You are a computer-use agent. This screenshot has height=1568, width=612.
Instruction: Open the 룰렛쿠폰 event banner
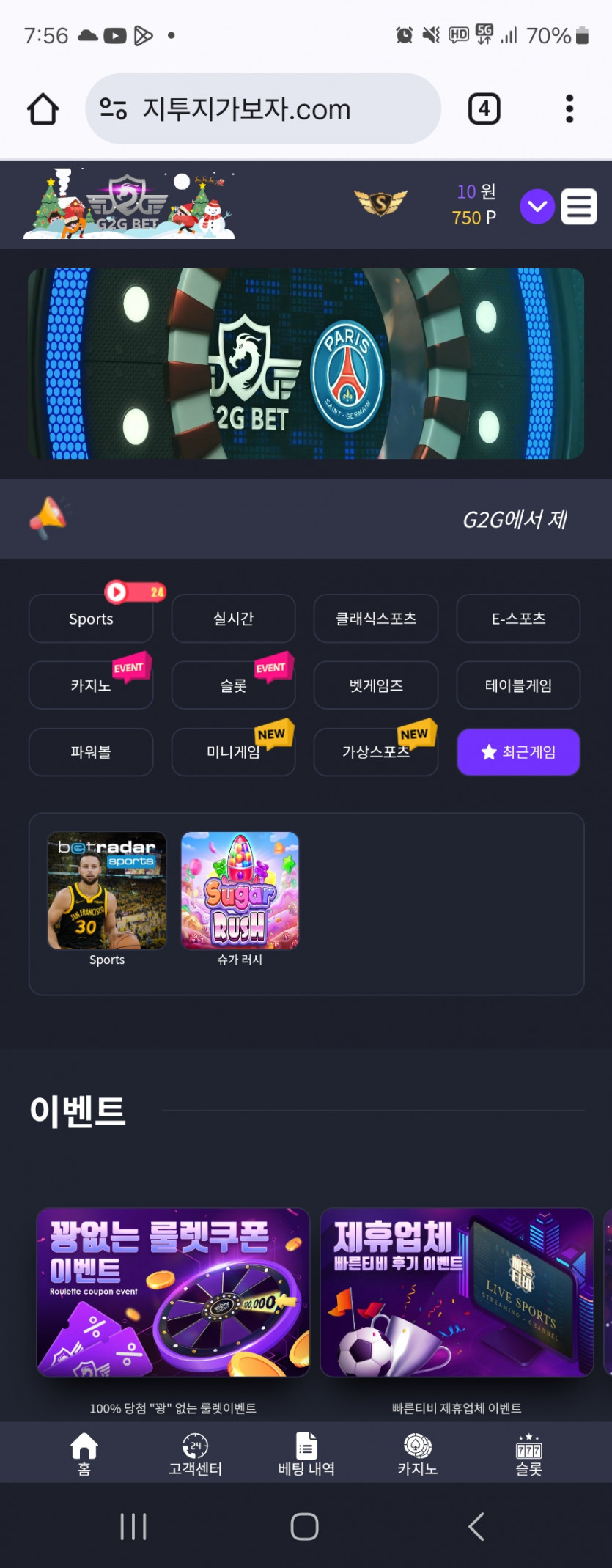(x=173, y=1292)
